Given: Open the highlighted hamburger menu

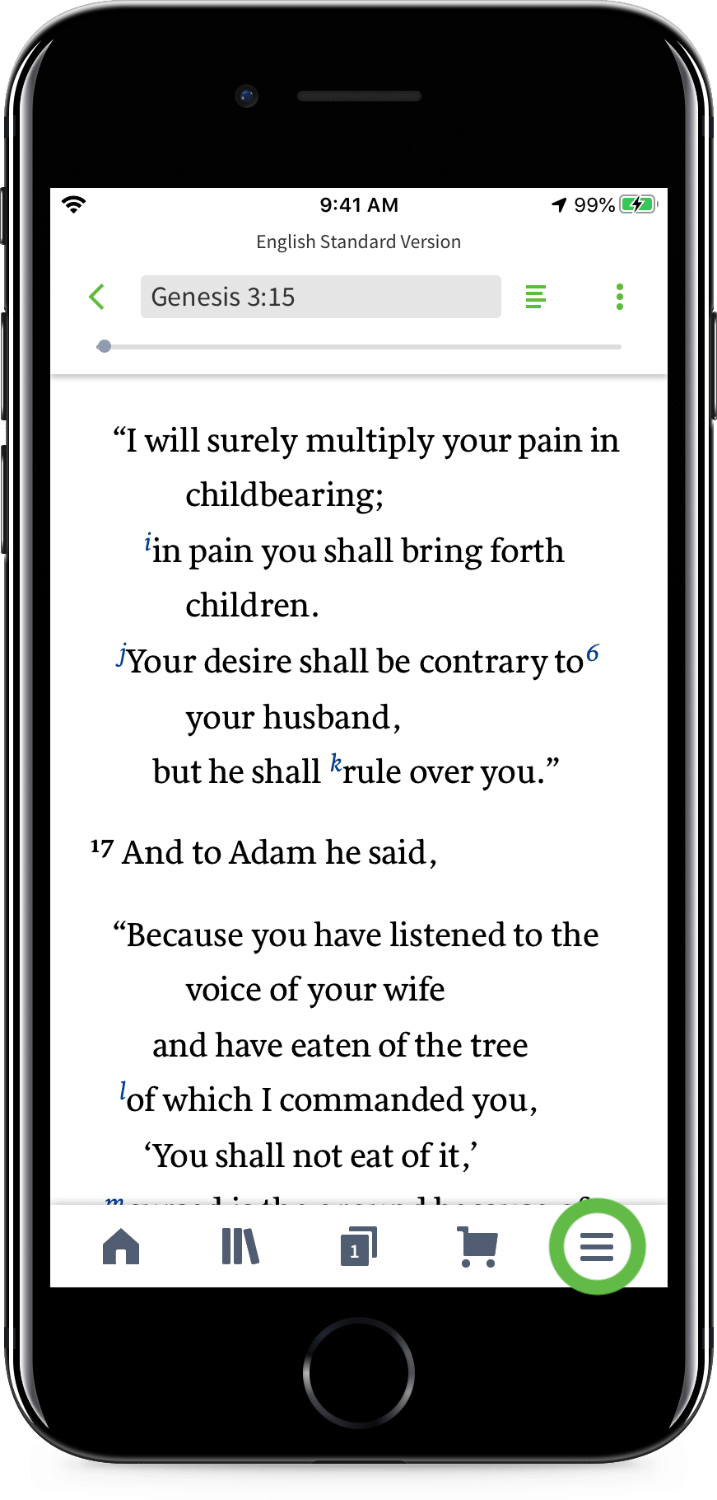Looking at the screenshot, I should (x=597, y=1247).
